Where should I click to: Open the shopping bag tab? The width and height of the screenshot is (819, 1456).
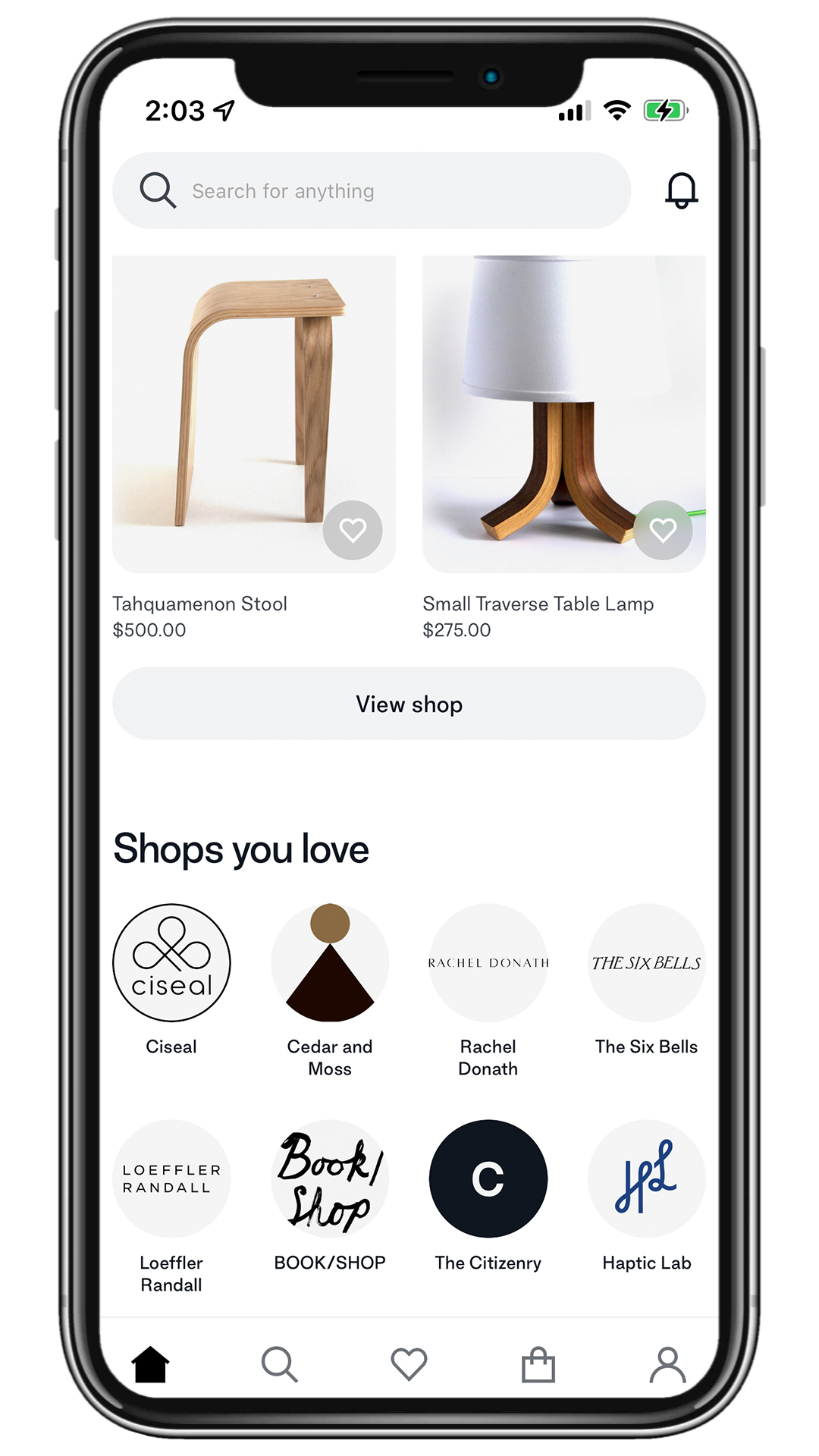tap(538, 1364)
